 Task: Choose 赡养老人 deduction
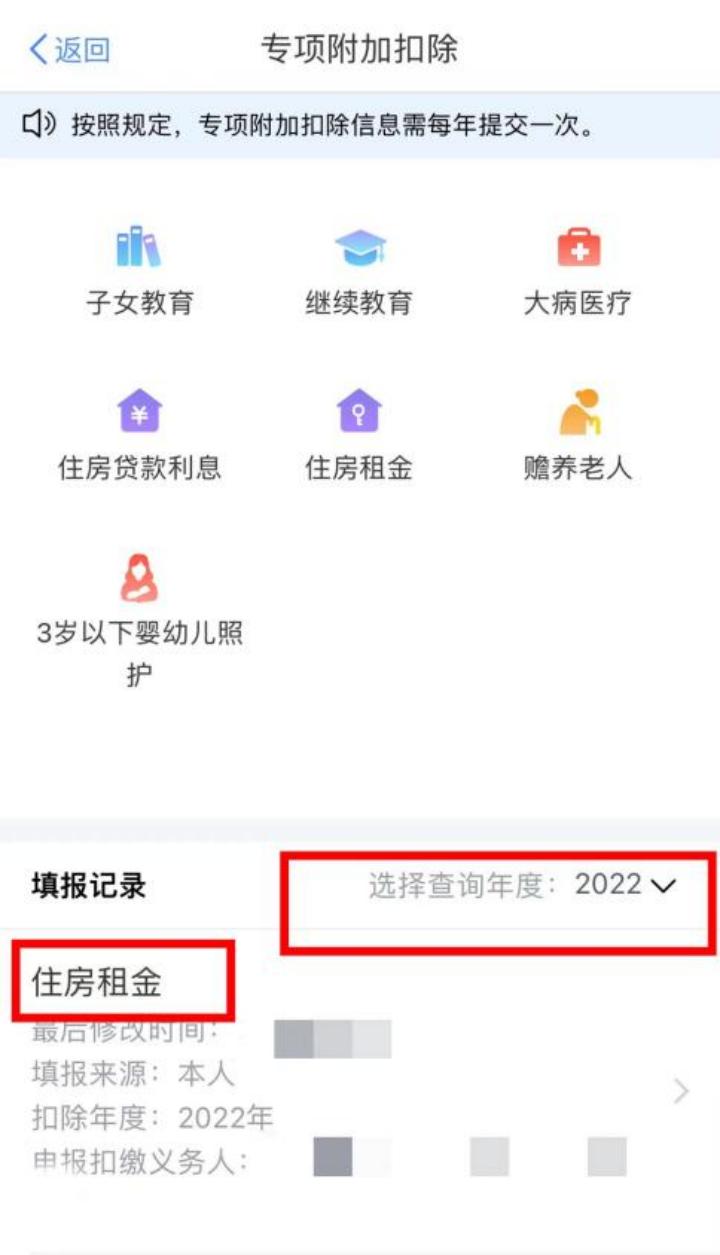578,435
